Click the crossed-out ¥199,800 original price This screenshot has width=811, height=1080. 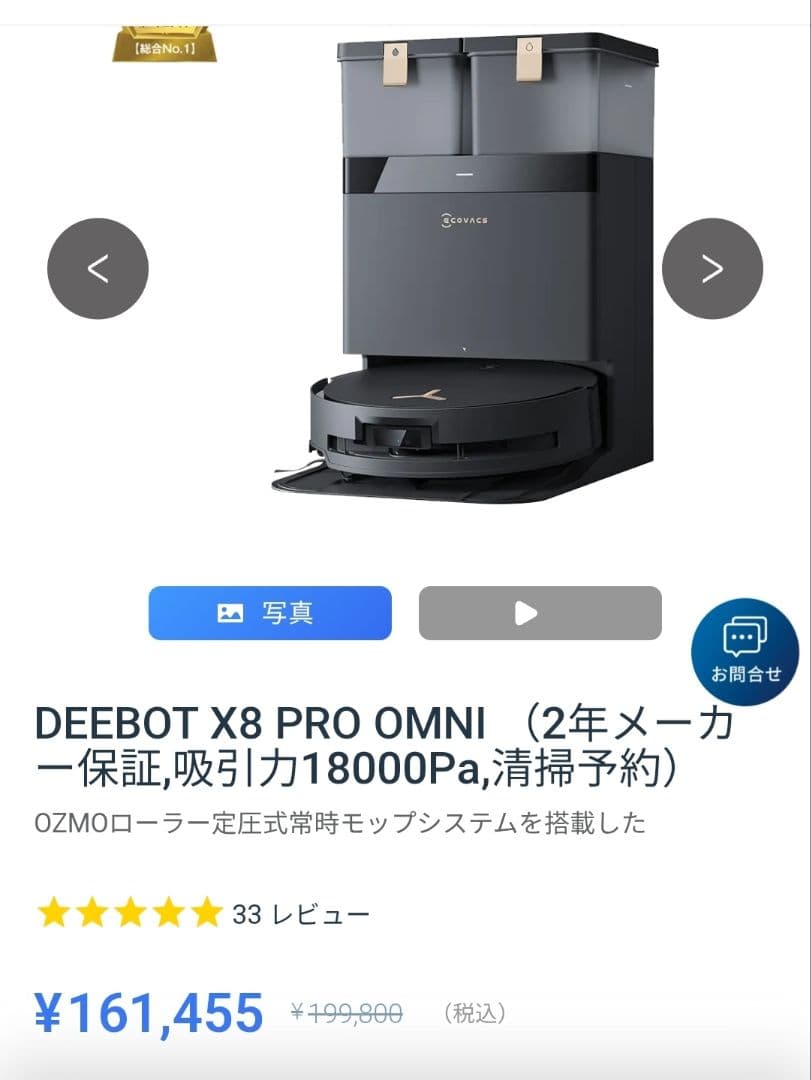(x=345, y=1012)
